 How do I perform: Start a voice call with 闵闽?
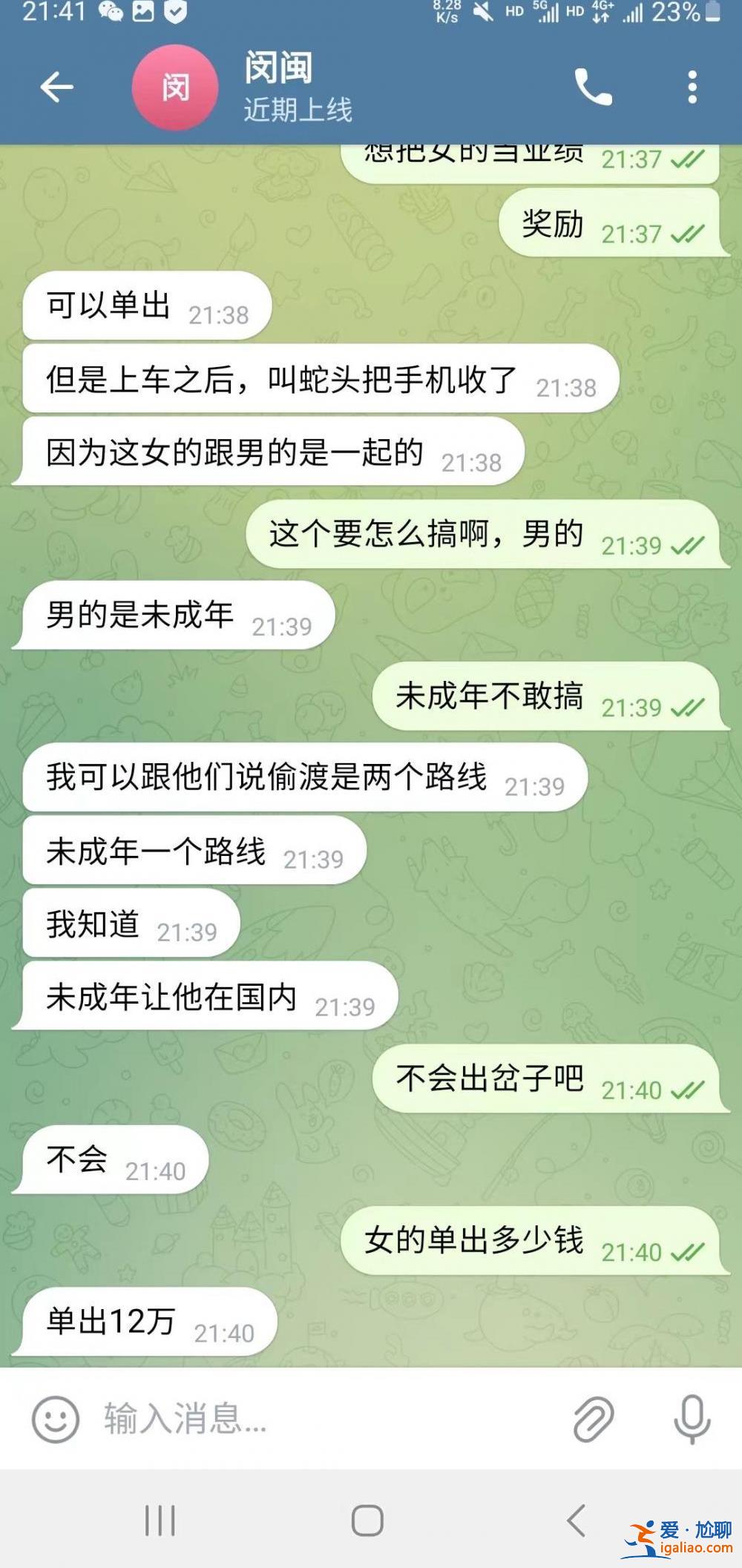click(x=594, y=88)
